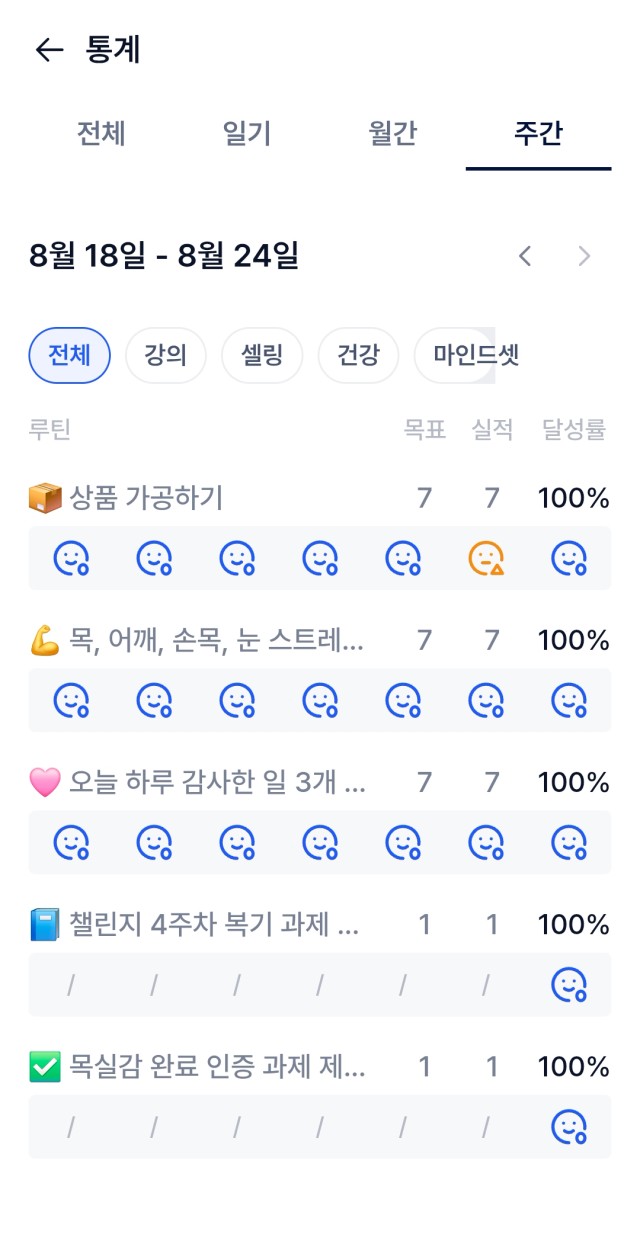Filter routines by 강의 chip
The height and width of the screenshot is (1247, 640).
point(166,355)
